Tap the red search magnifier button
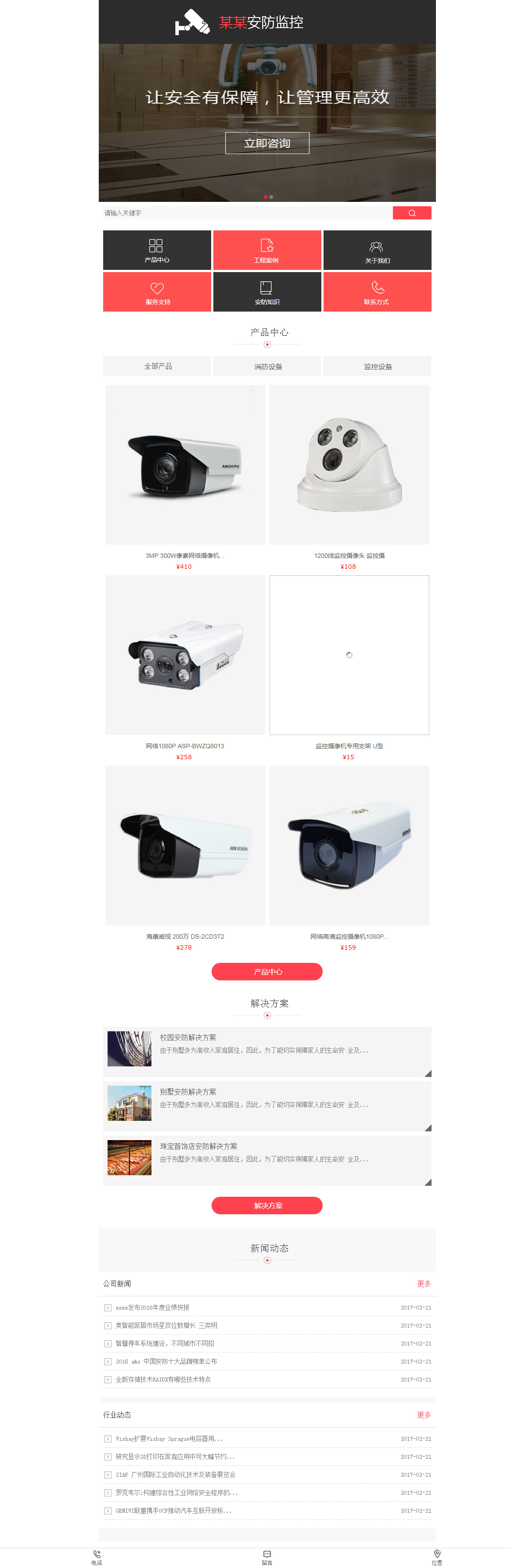 tap(412, 213)
